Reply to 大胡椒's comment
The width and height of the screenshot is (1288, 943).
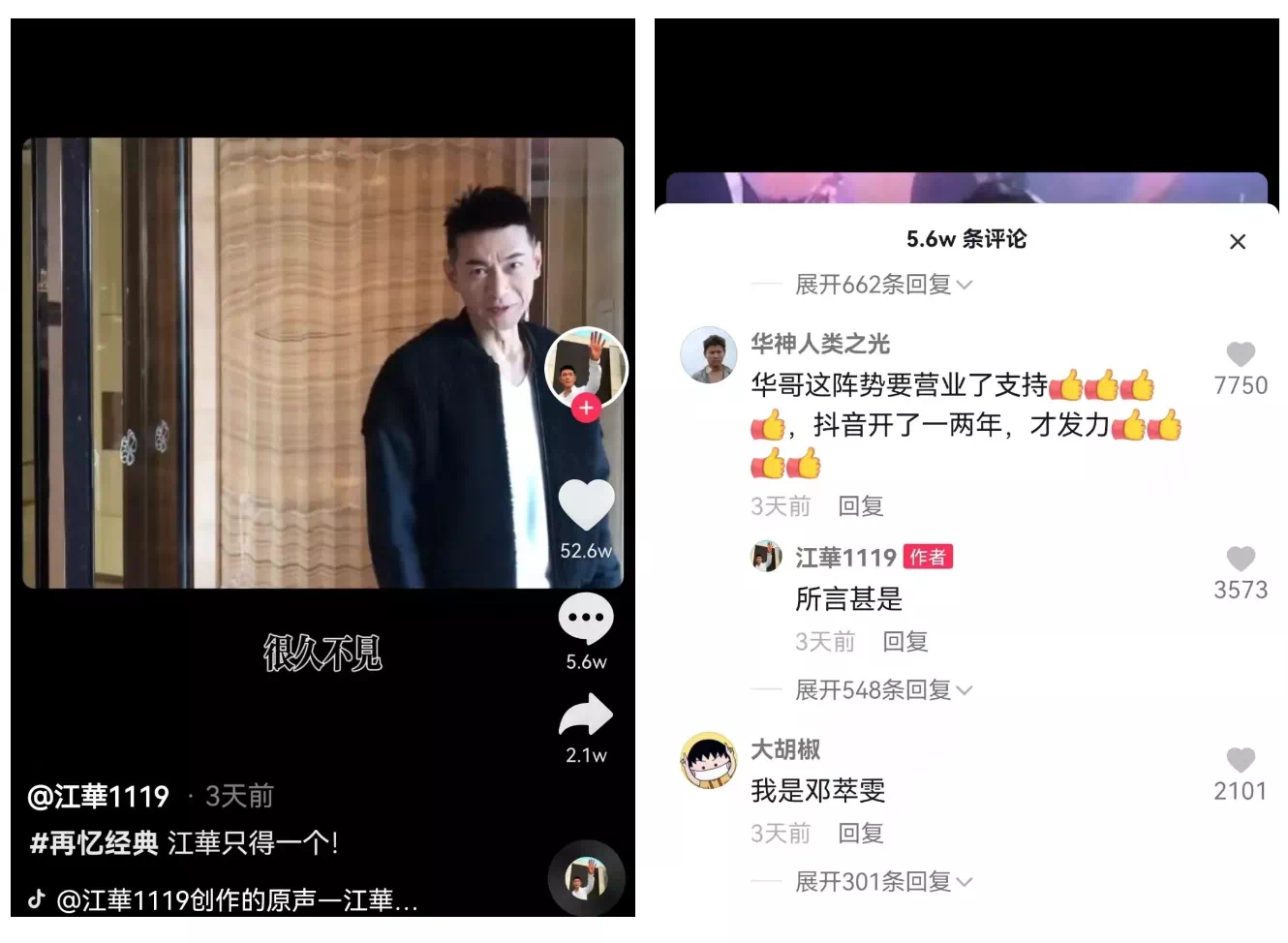tap(860, 834)
